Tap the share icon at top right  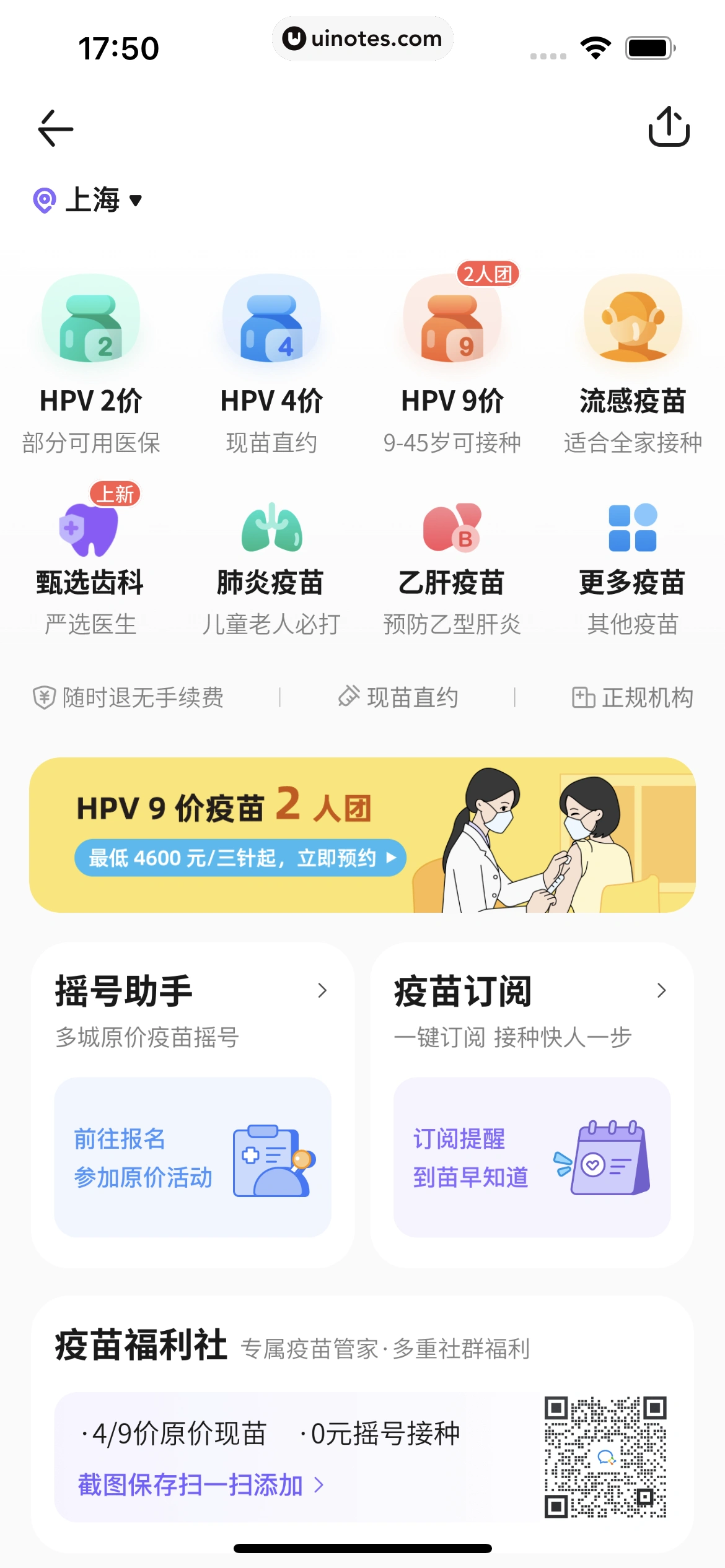(x=669, y=128)
